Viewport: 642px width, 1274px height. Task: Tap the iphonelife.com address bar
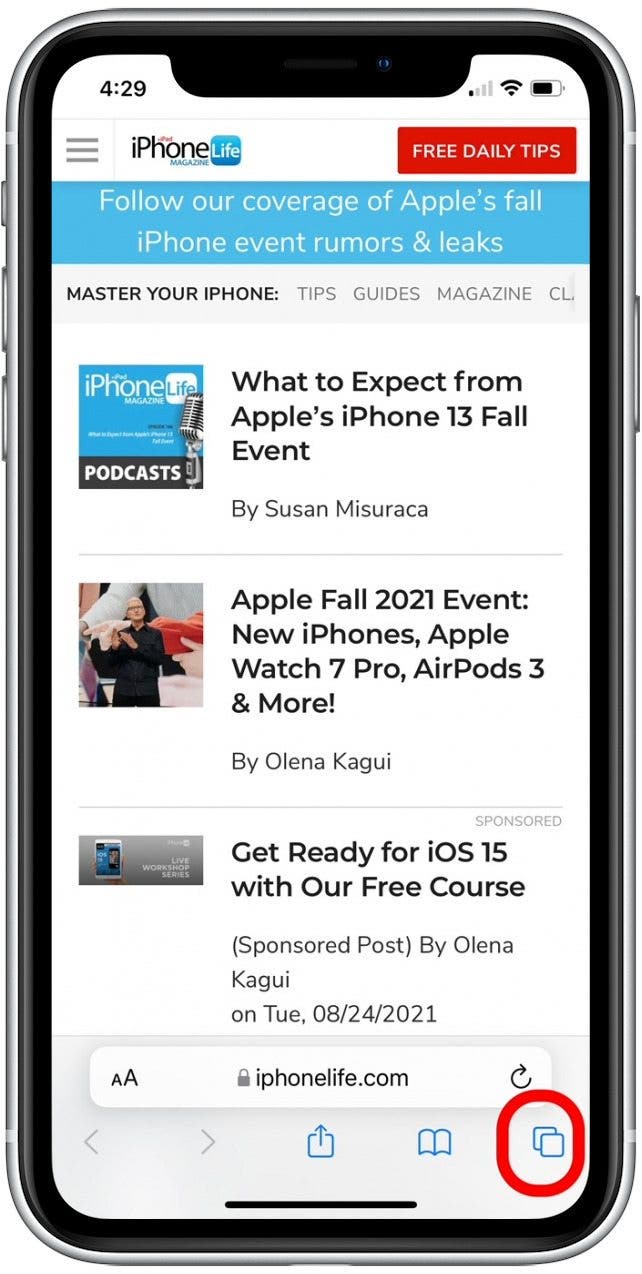[320, 1078]
